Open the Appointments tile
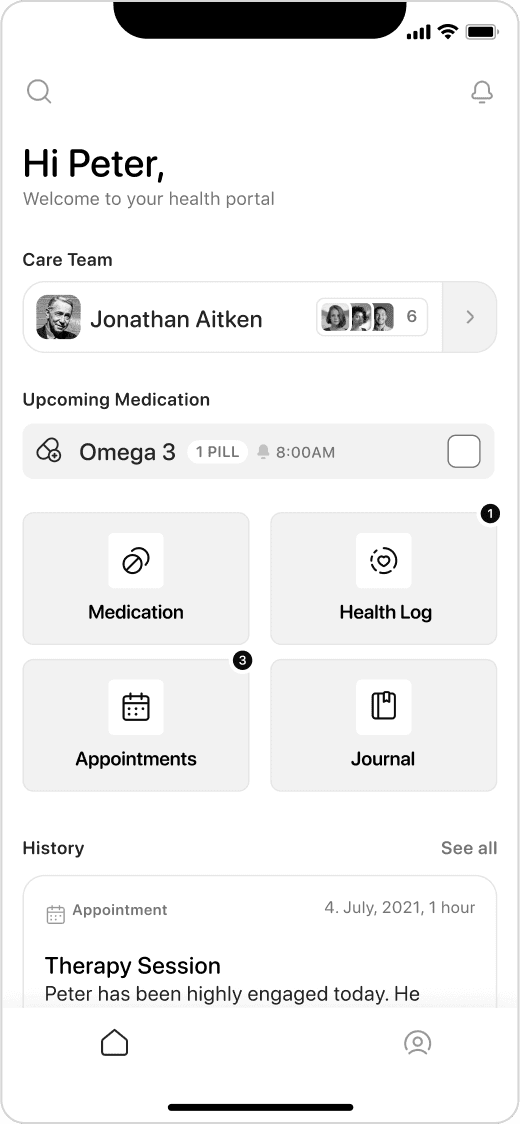 click(136, 725)
